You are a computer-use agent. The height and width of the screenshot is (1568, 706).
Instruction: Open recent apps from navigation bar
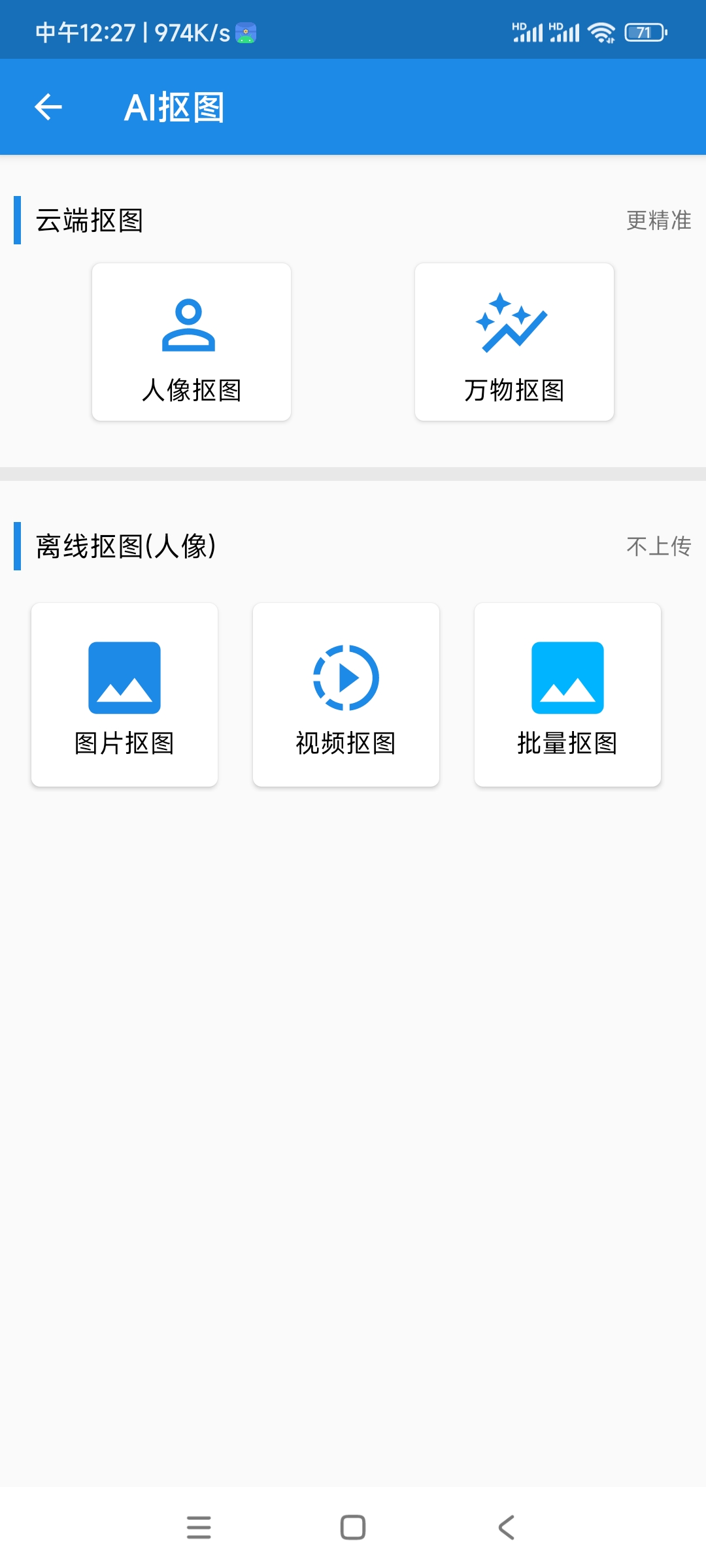pyautogui.click(x=199, y=1527)
